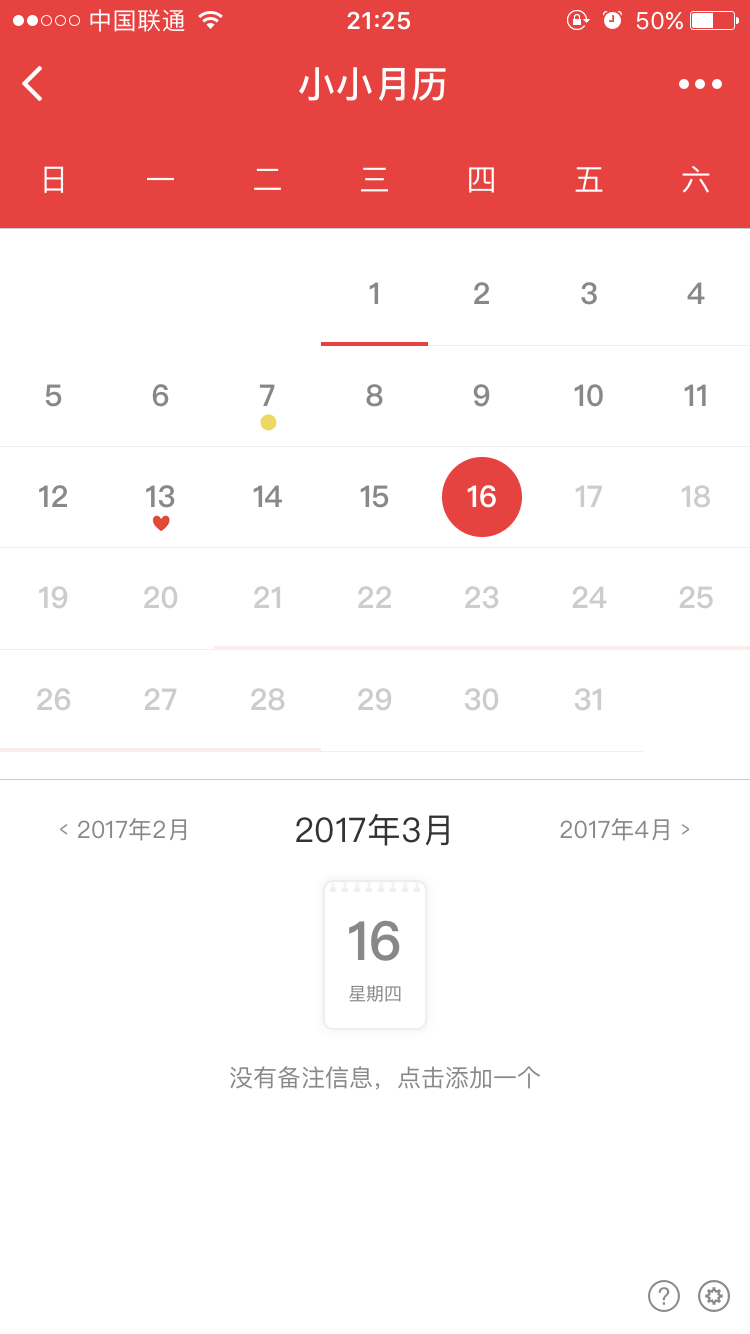Screen dimensions: 750x1334
Task: Go to next month 2017年4月
Action: tap(624, 830)
